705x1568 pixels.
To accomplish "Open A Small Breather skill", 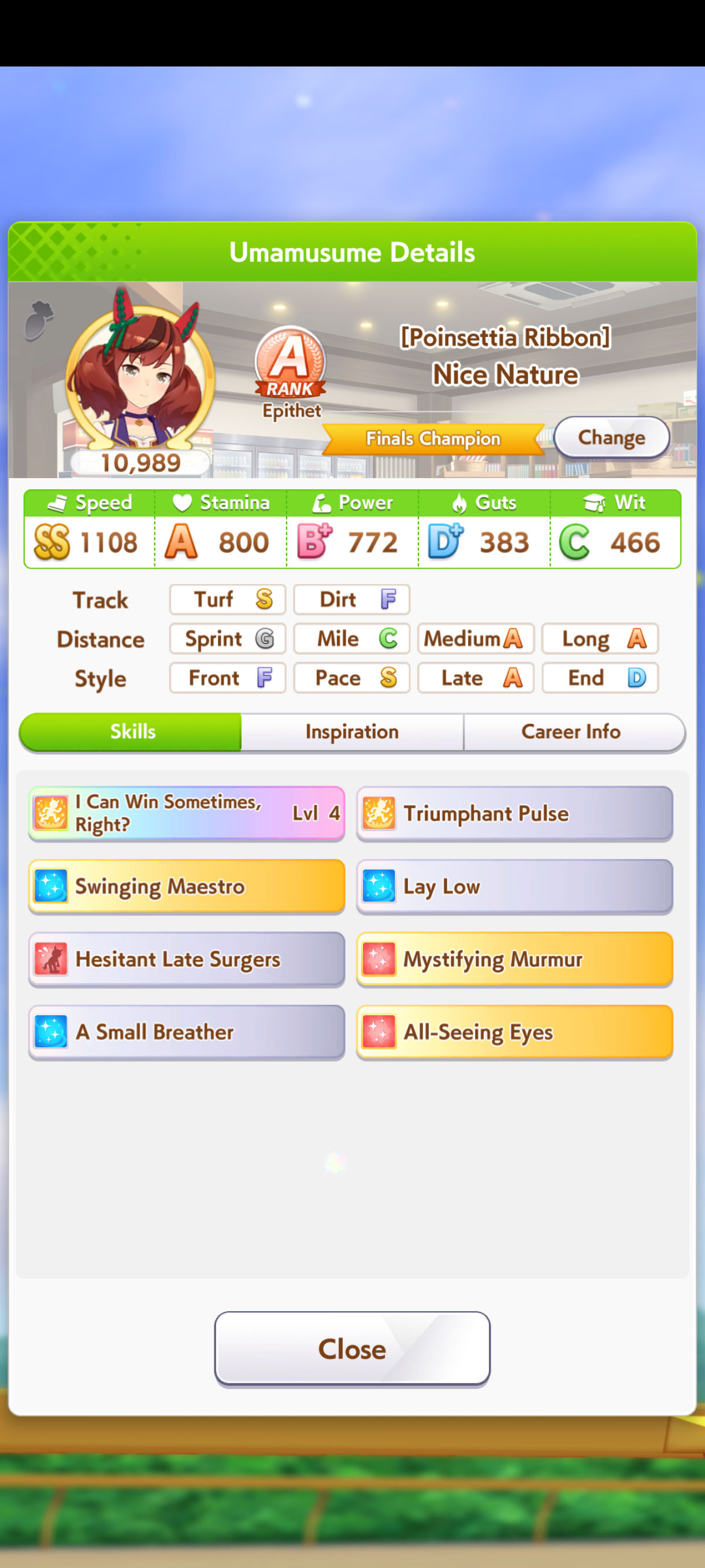I will tap(186, 1031).
